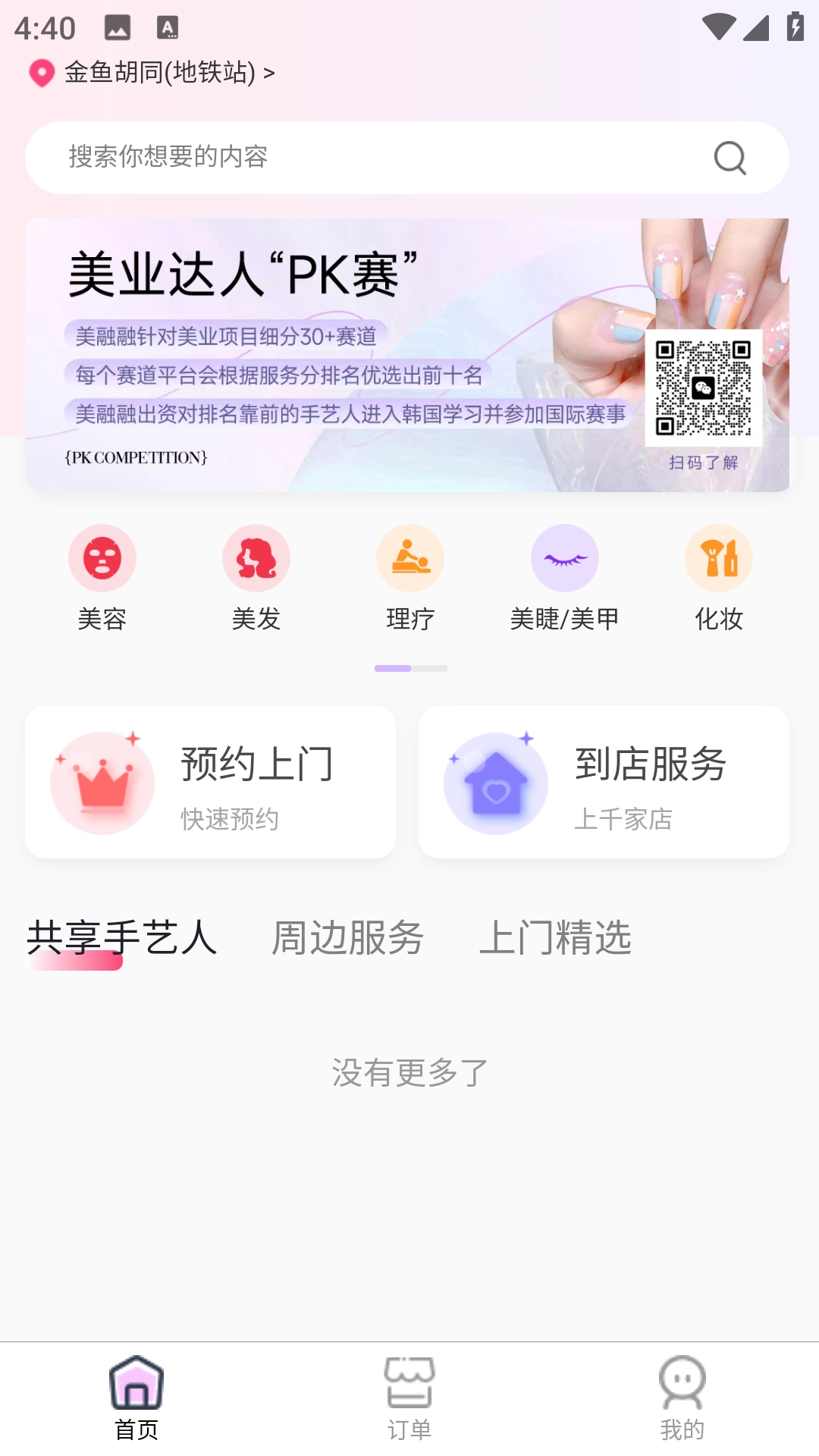
Task: Tap the 理疗 massage therapy icon
Action: point(409,557)
